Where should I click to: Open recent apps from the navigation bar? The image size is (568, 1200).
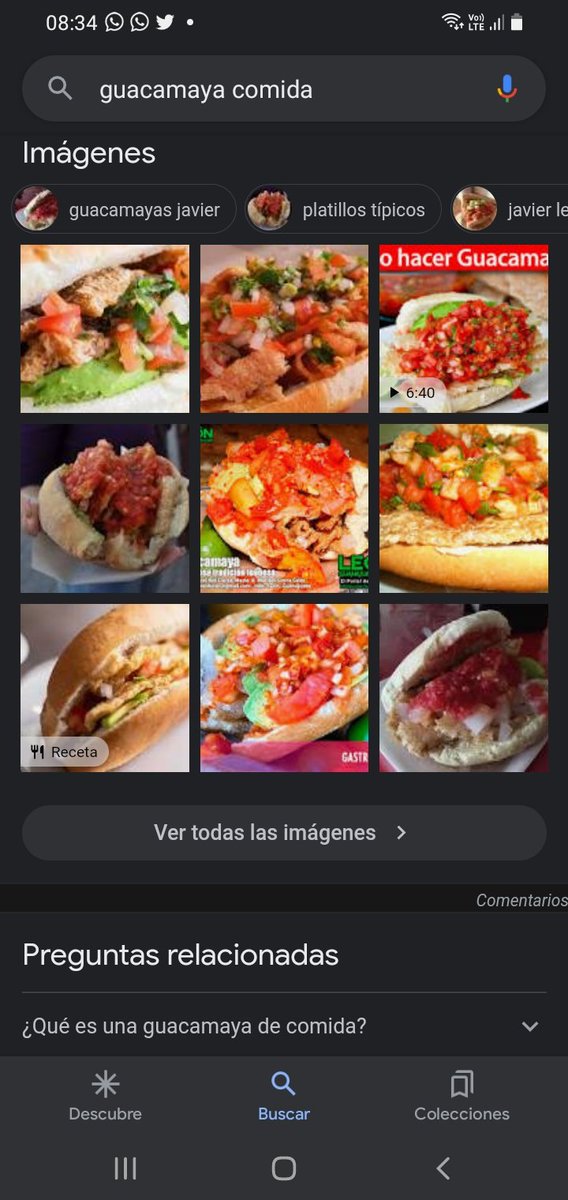(x=125, y=1168)
